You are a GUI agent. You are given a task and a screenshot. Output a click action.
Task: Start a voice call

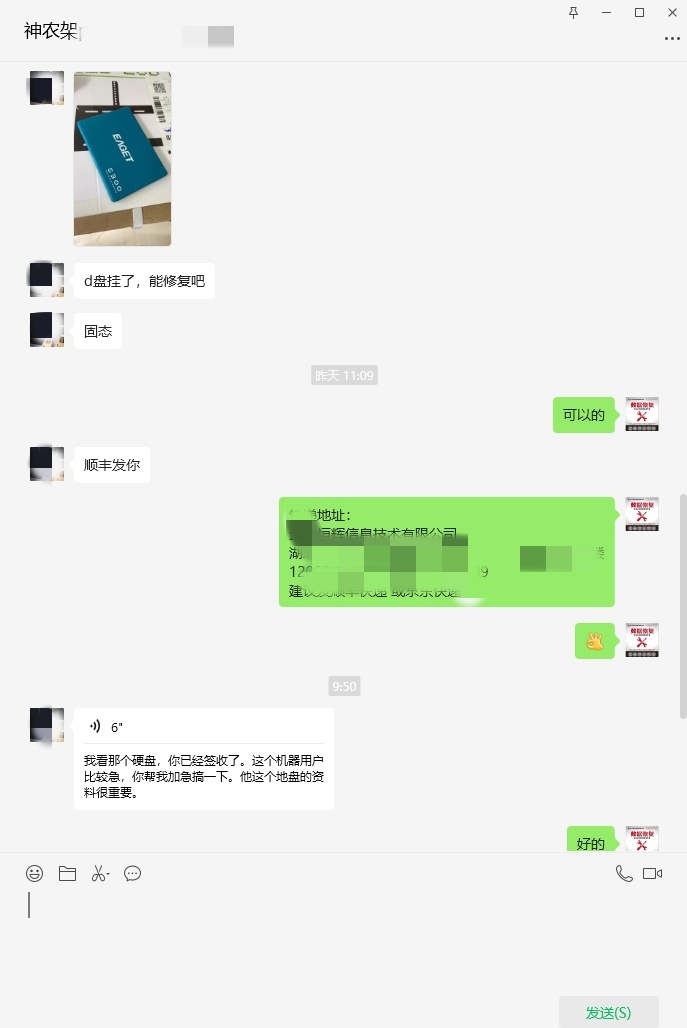pos(624,873)
